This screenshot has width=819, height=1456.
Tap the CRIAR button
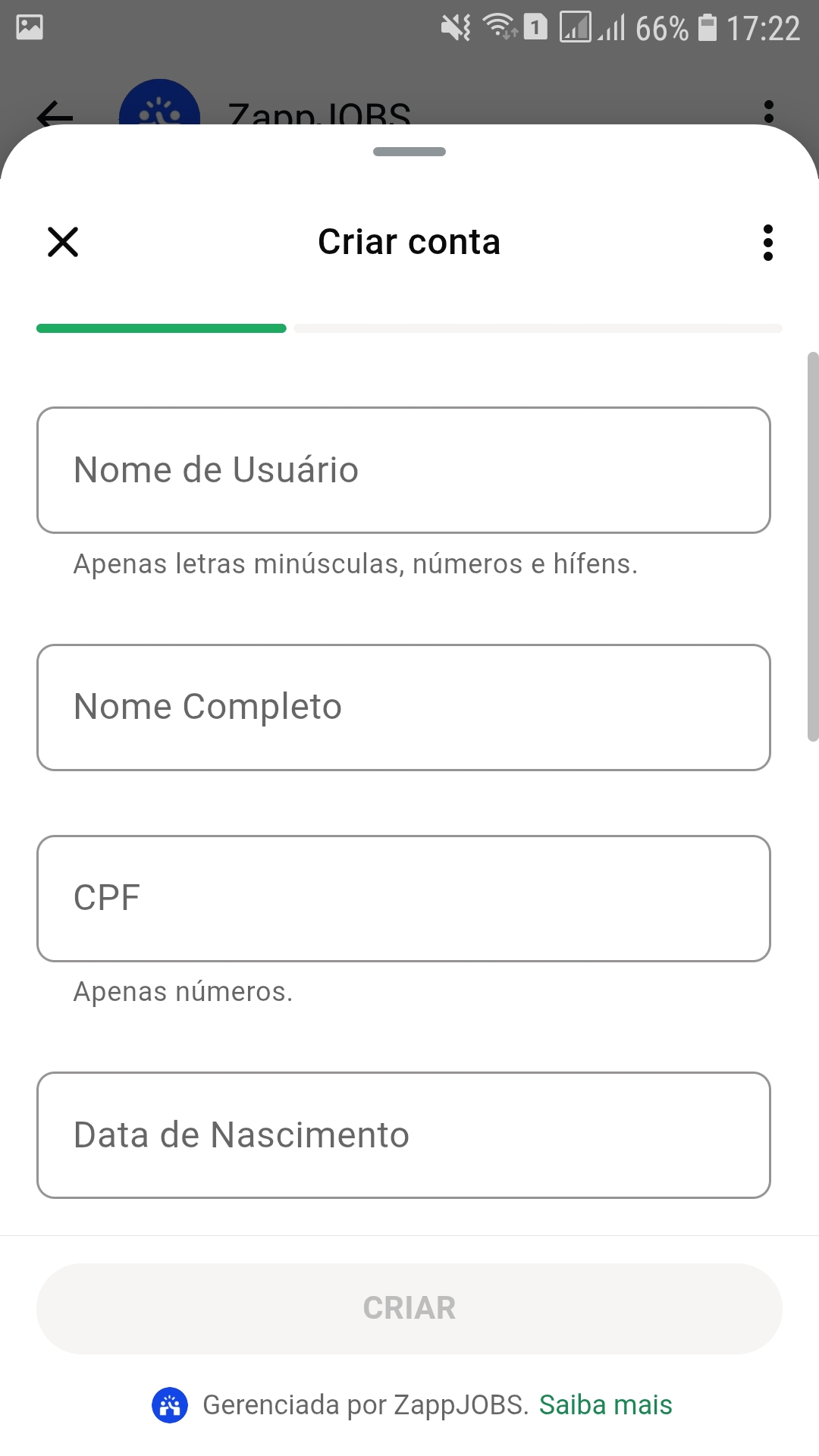click(x=409, y=1308)
